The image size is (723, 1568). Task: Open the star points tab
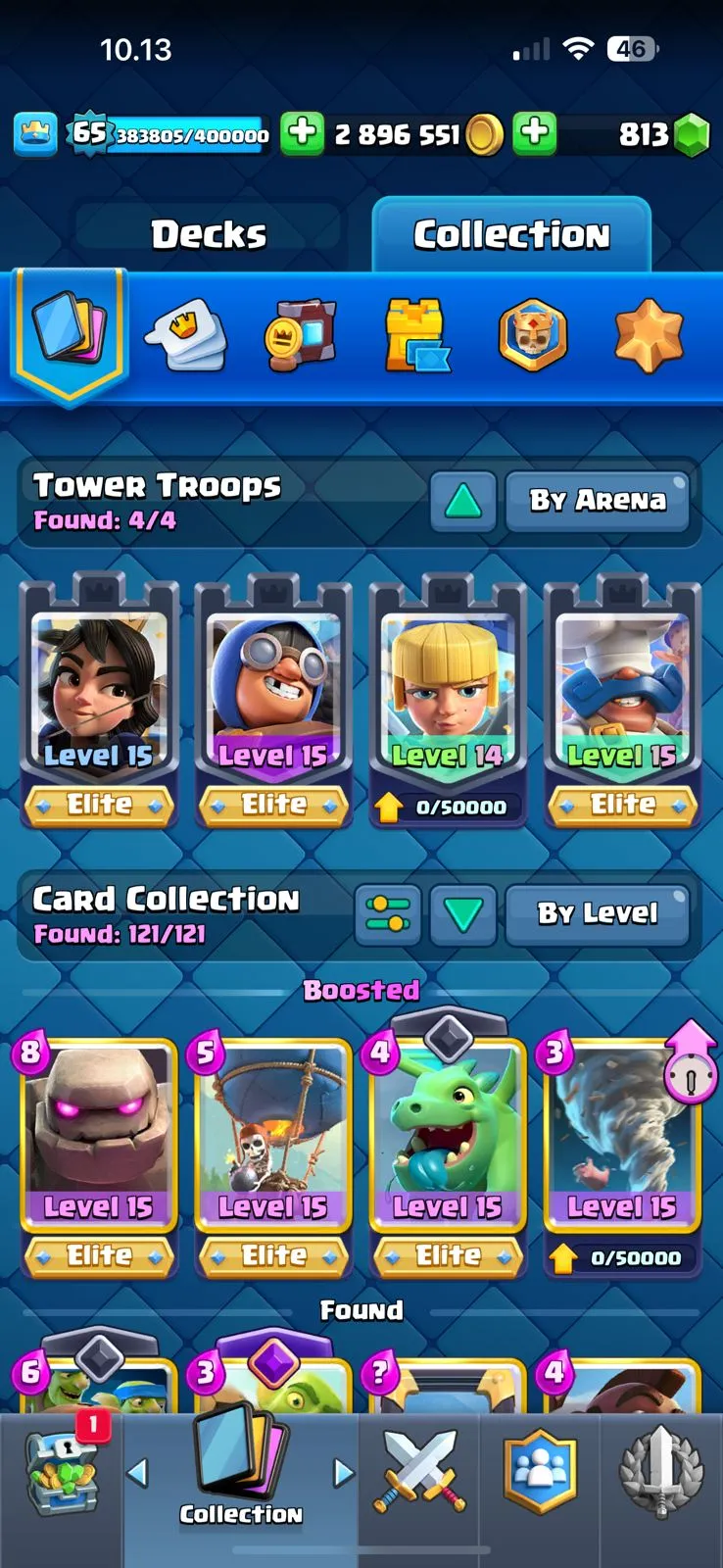coord(649,336)
